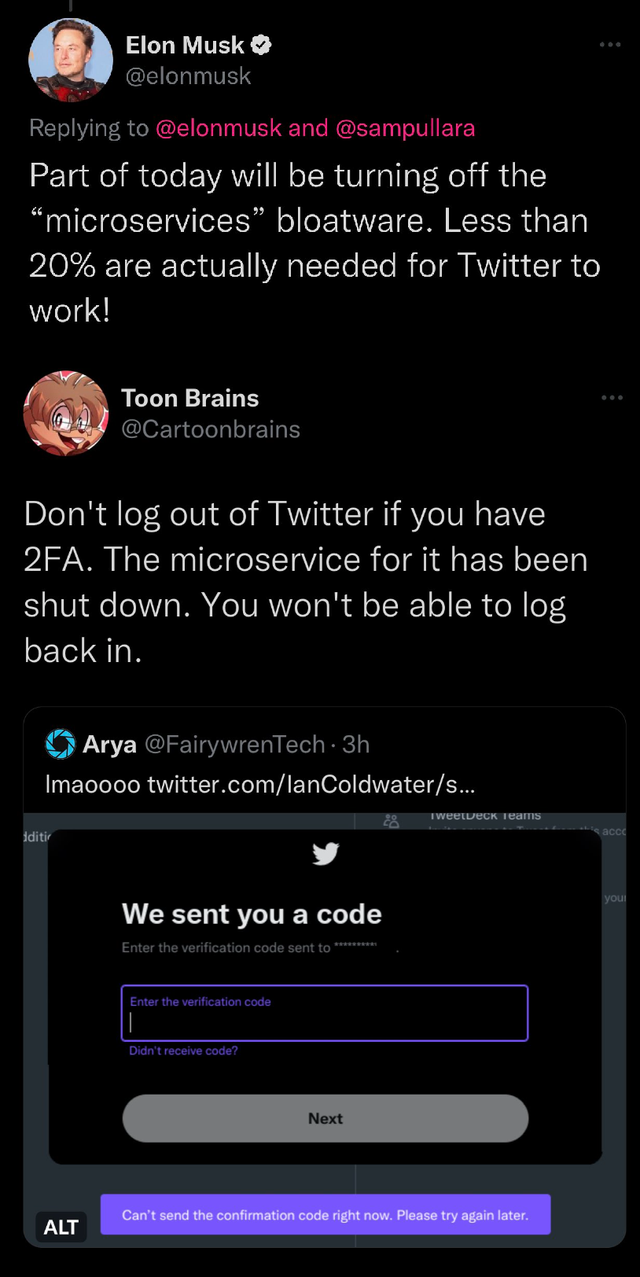The image size is (640, 1277).
Task: Show the ALT image description
Action: pyautogui.click(x=61, y=1227)
